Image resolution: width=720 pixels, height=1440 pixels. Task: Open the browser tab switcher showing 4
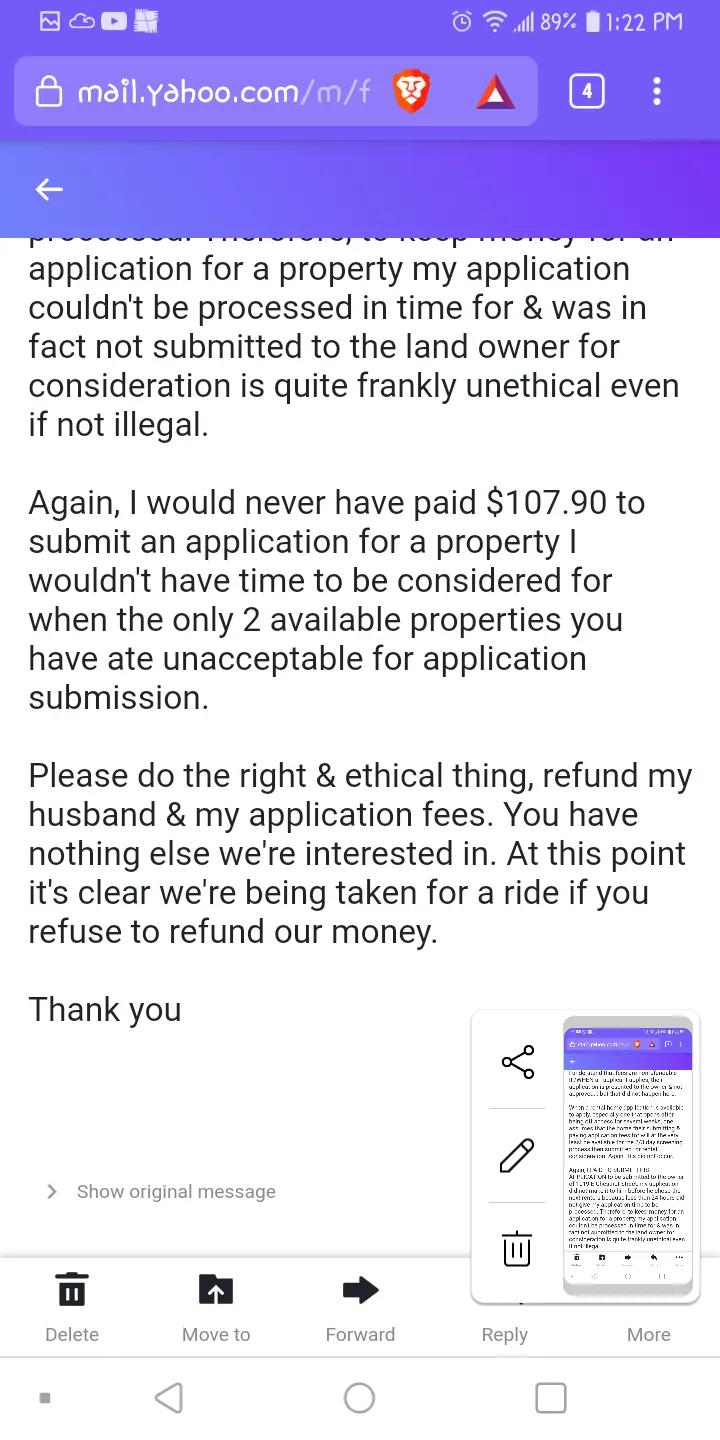[587, 93]
